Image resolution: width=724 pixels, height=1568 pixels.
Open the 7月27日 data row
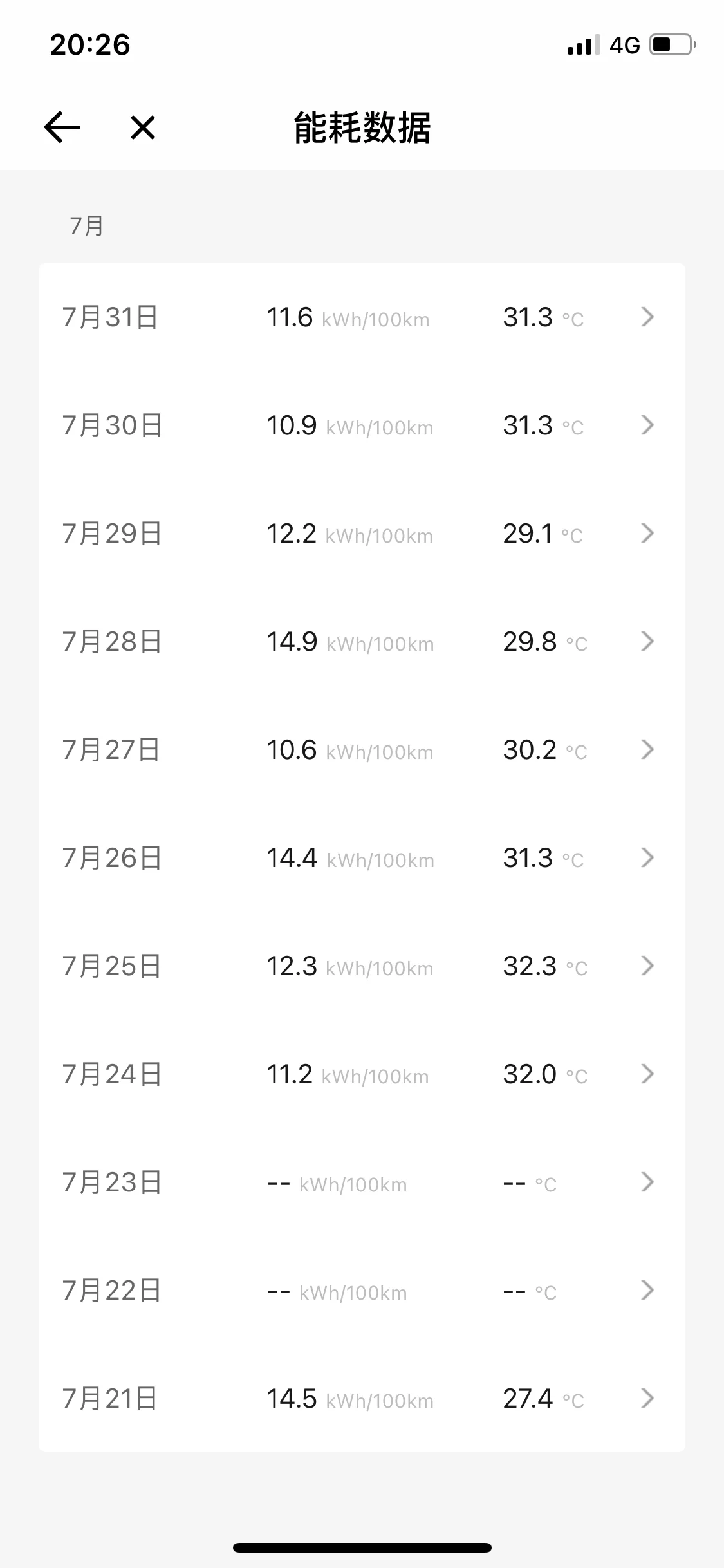point(362,749)
